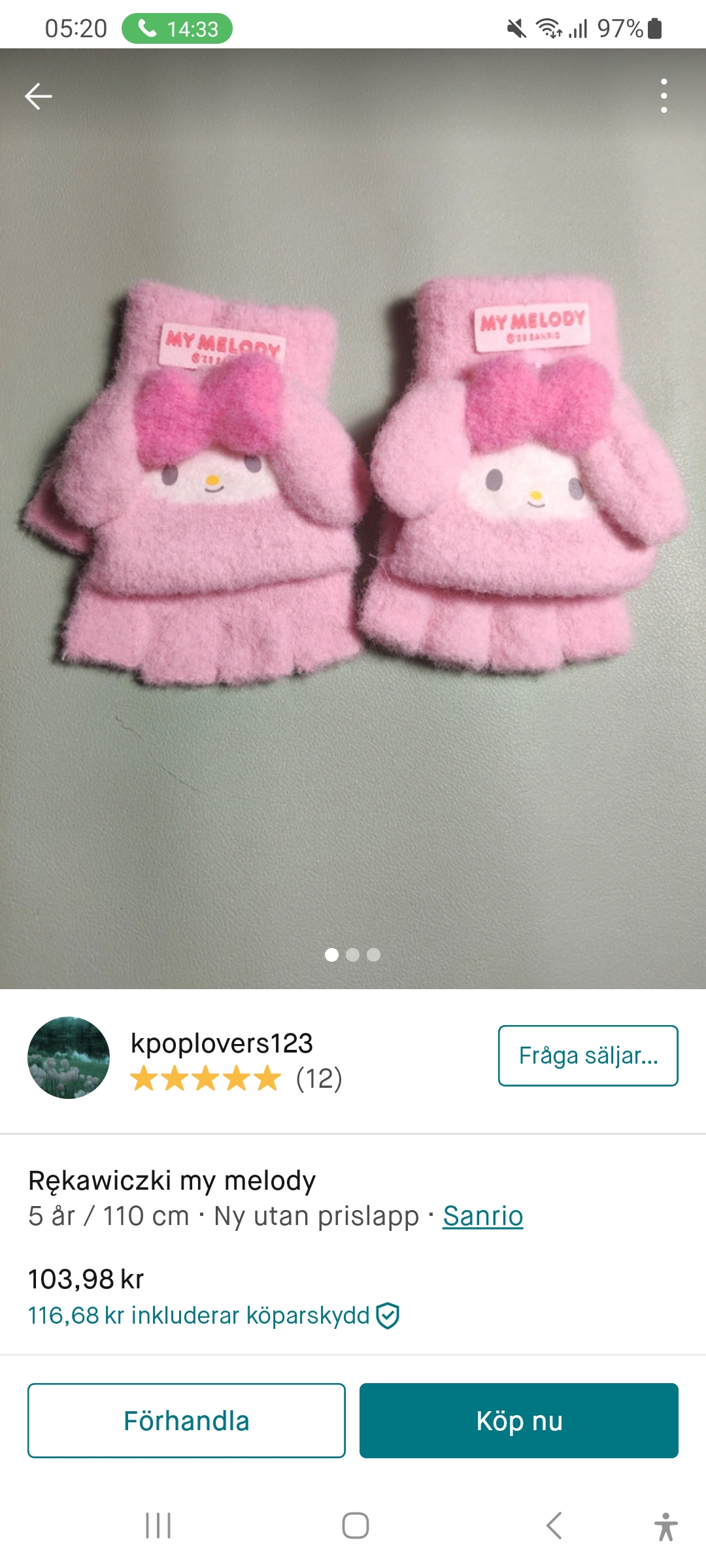
Task: Open kpoplovers123 seller profile
Action: coord(221,1043)
